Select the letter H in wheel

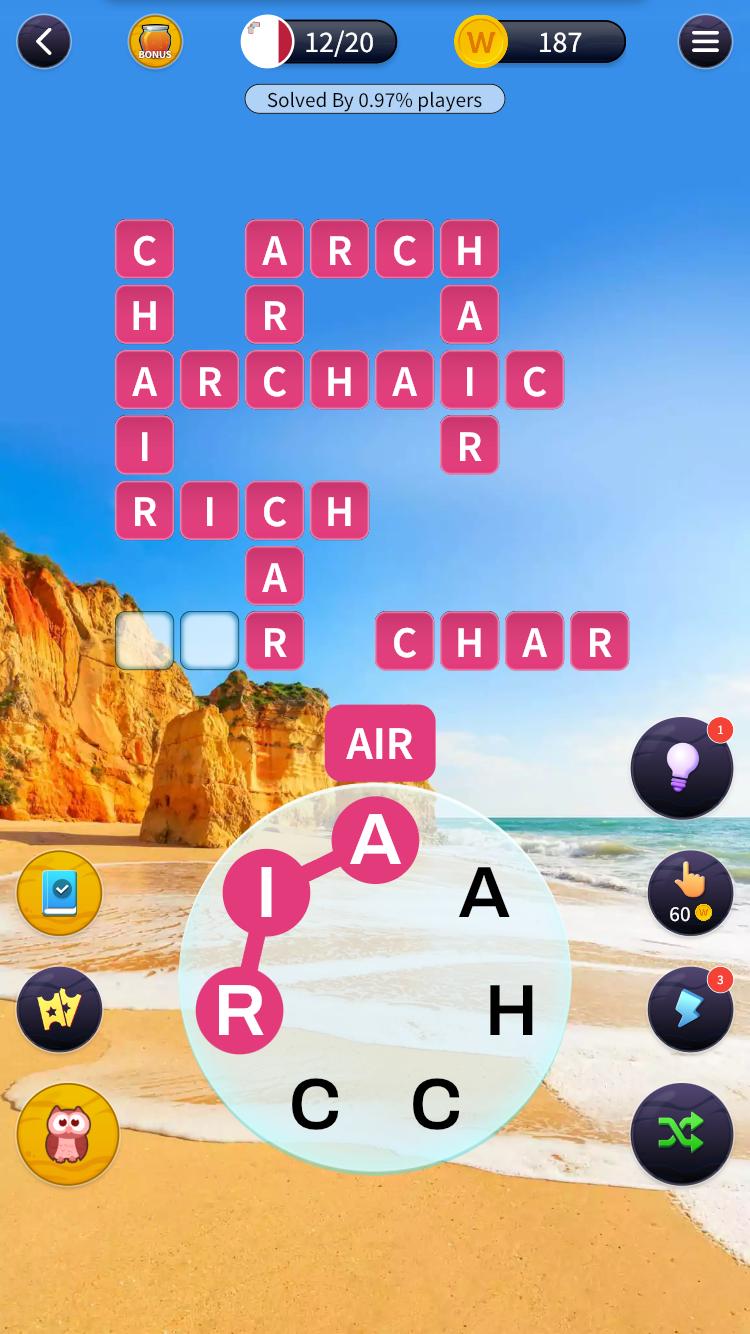point(511,1010)
